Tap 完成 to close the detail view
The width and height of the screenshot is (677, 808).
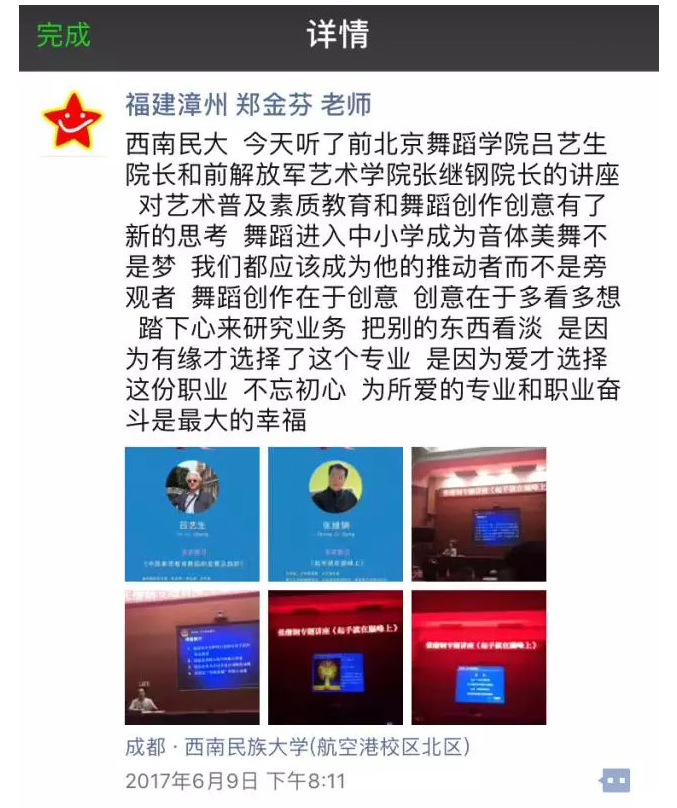coord(63,35)
